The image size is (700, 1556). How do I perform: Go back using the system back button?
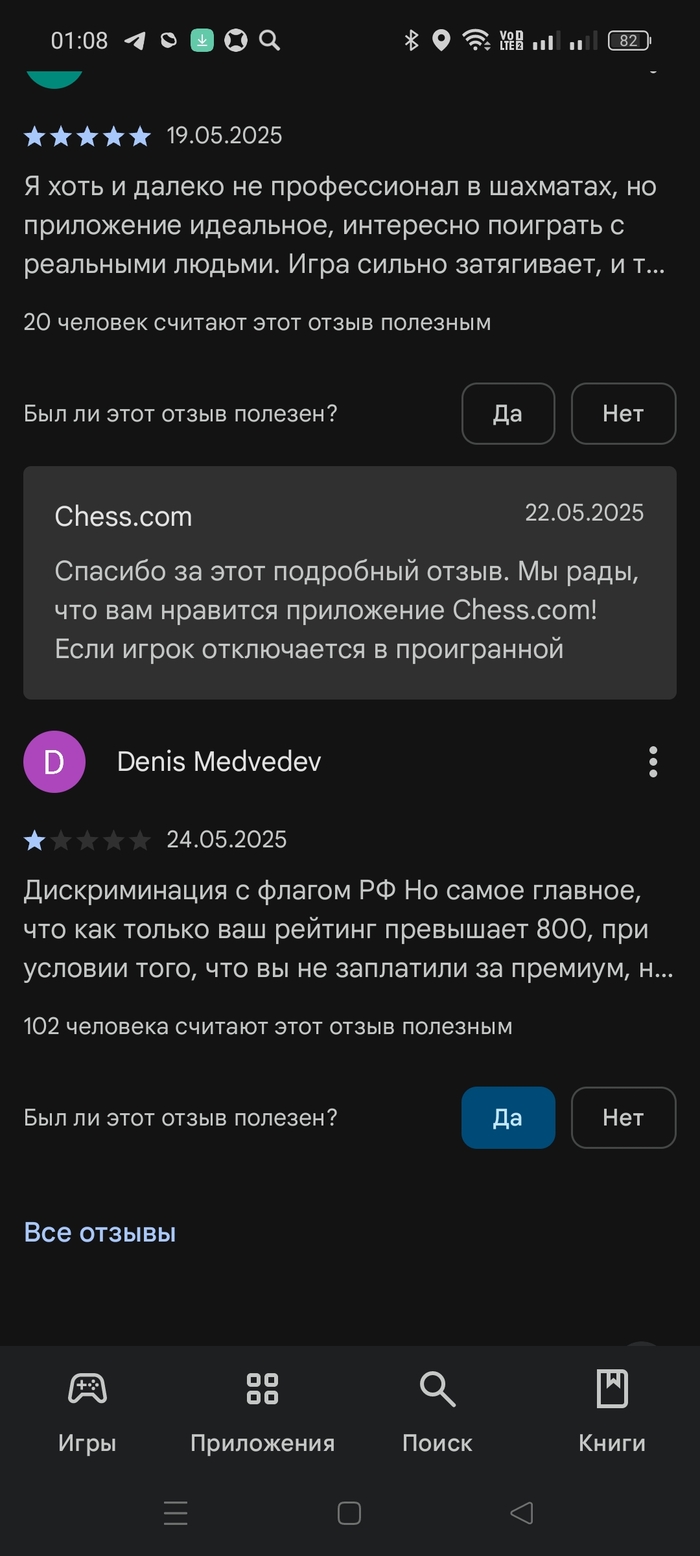pos(521,1513)
